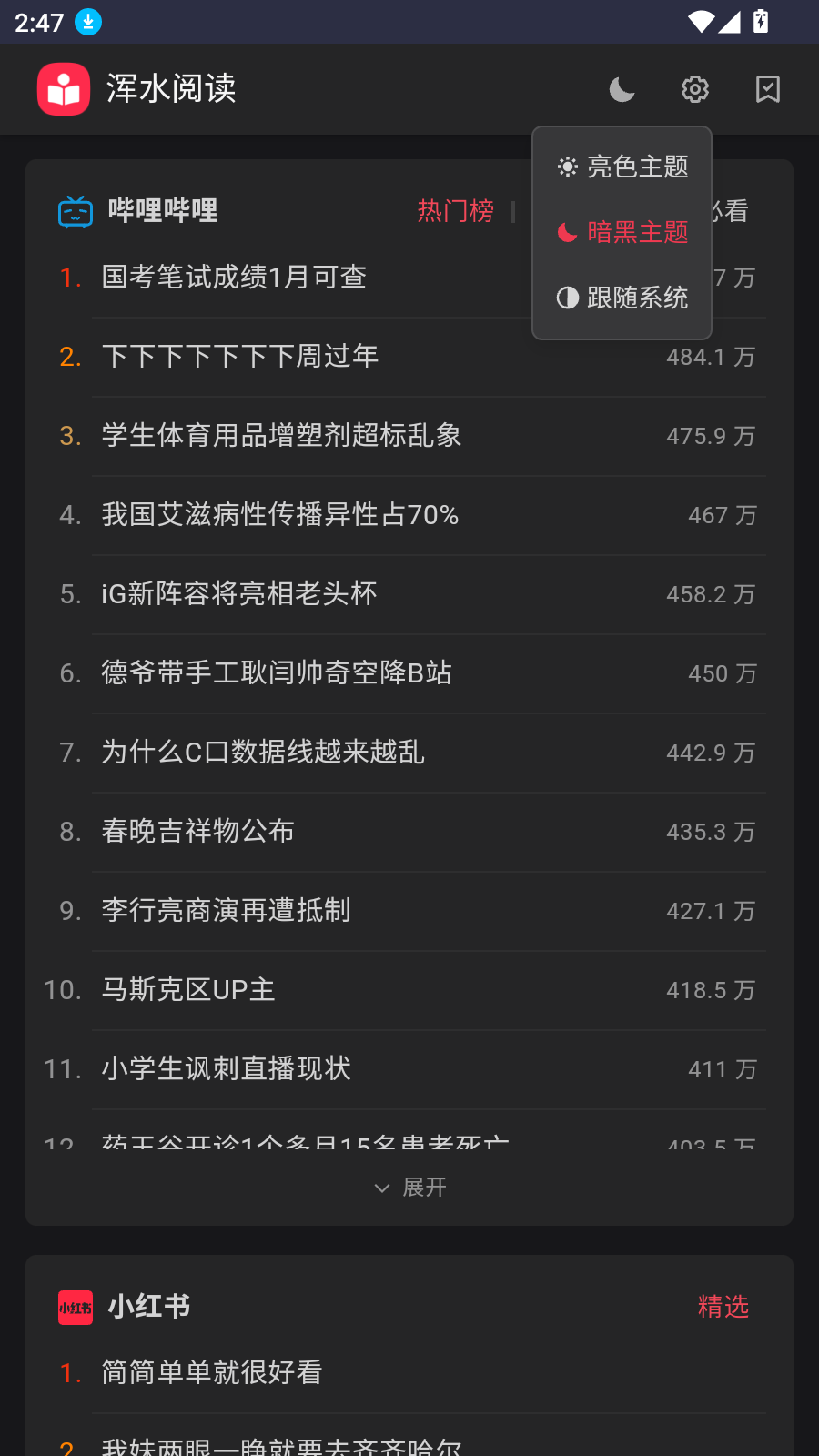The height and width of the screenshot is (1456, 819).
Task: Open 我国艾滋病性传播异性占70%
Action: [279, 514]
